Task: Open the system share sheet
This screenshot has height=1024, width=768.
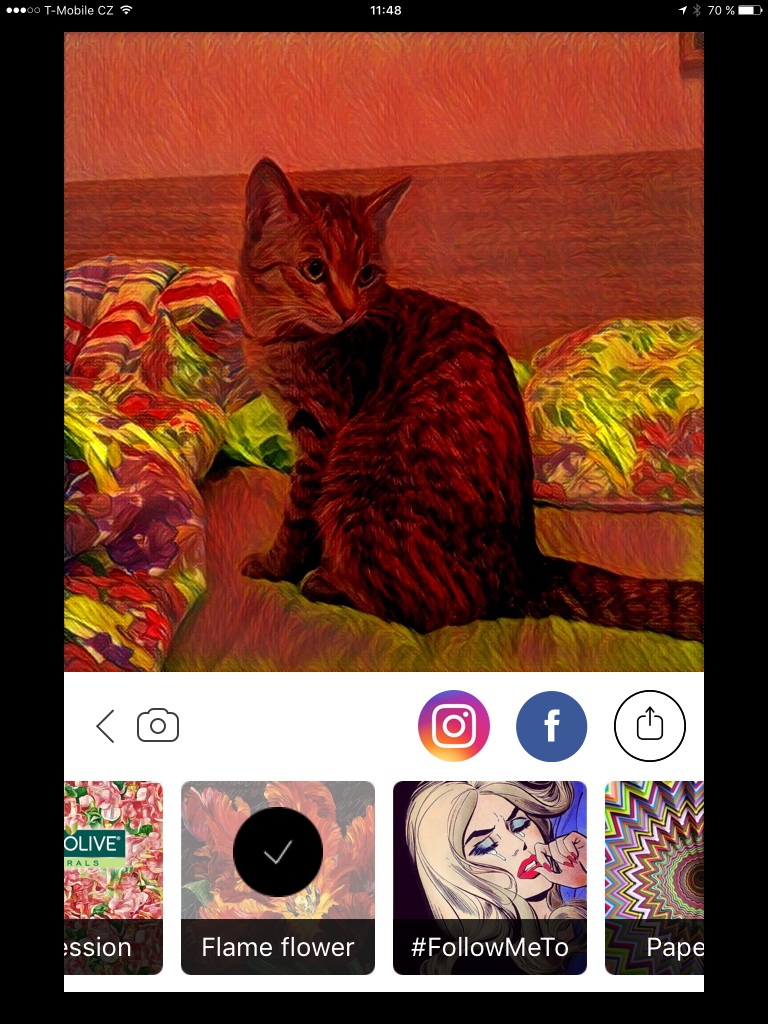Action: click(650, 726)
